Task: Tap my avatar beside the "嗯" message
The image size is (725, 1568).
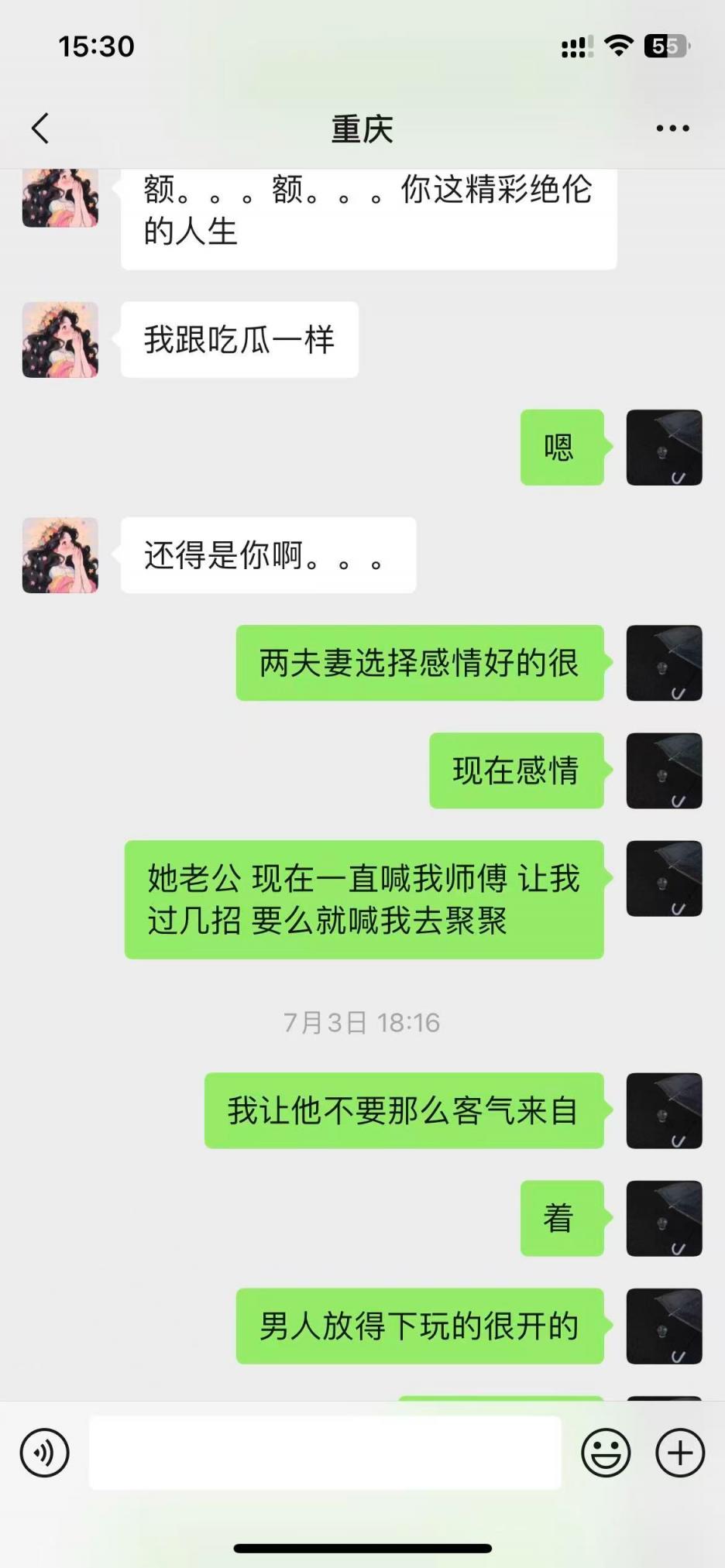Action: pyautogui.click(x=664, y=448)
